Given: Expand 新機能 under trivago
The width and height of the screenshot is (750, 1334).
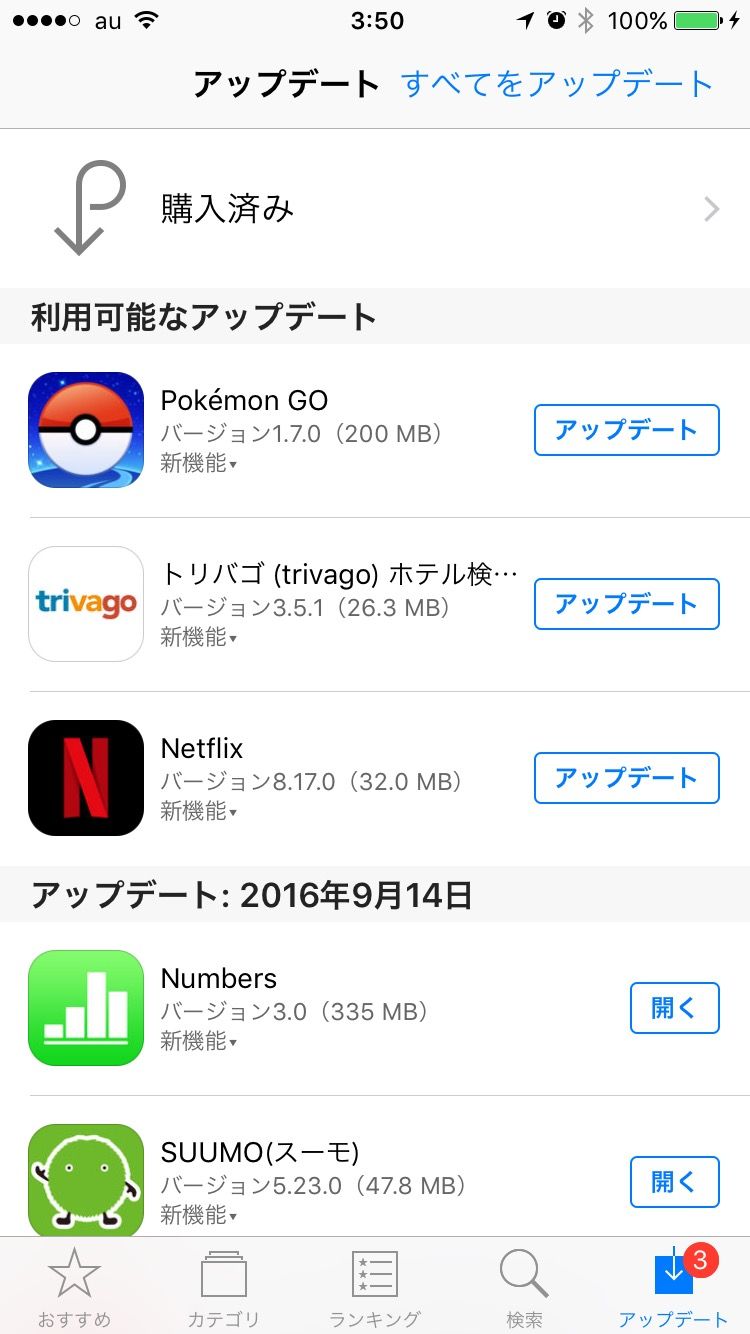Looking at the screenshot, I should 199,638.
